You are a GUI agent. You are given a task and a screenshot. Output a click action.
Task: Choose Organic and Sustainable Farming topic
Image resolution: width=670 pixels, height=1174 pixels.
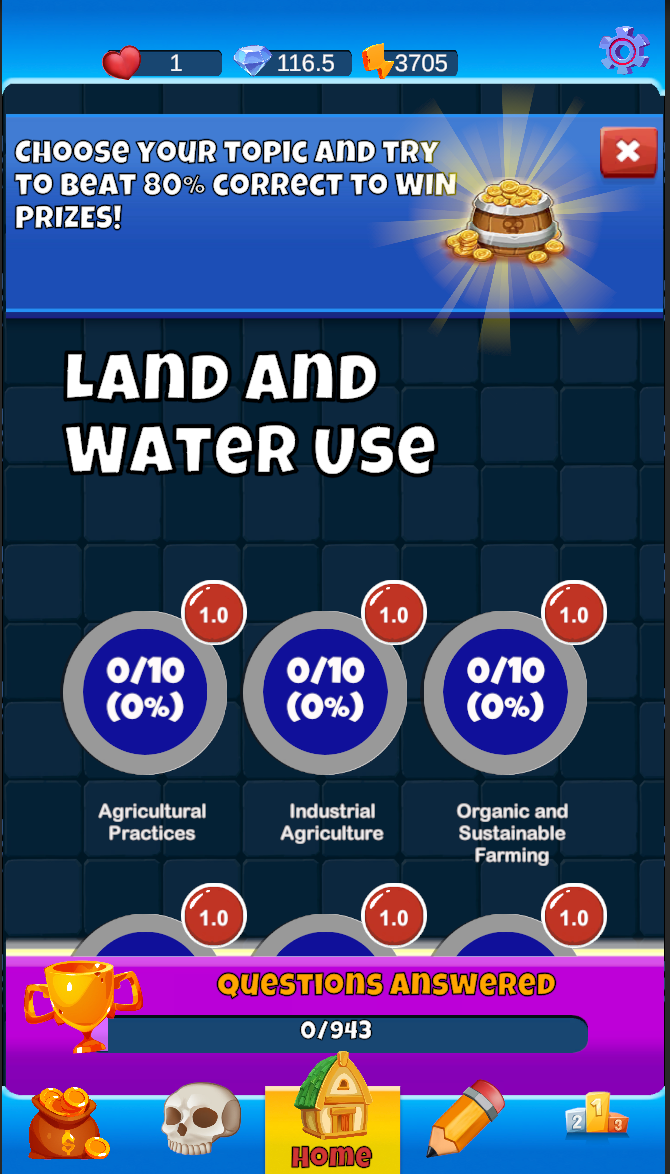(505, 691)
